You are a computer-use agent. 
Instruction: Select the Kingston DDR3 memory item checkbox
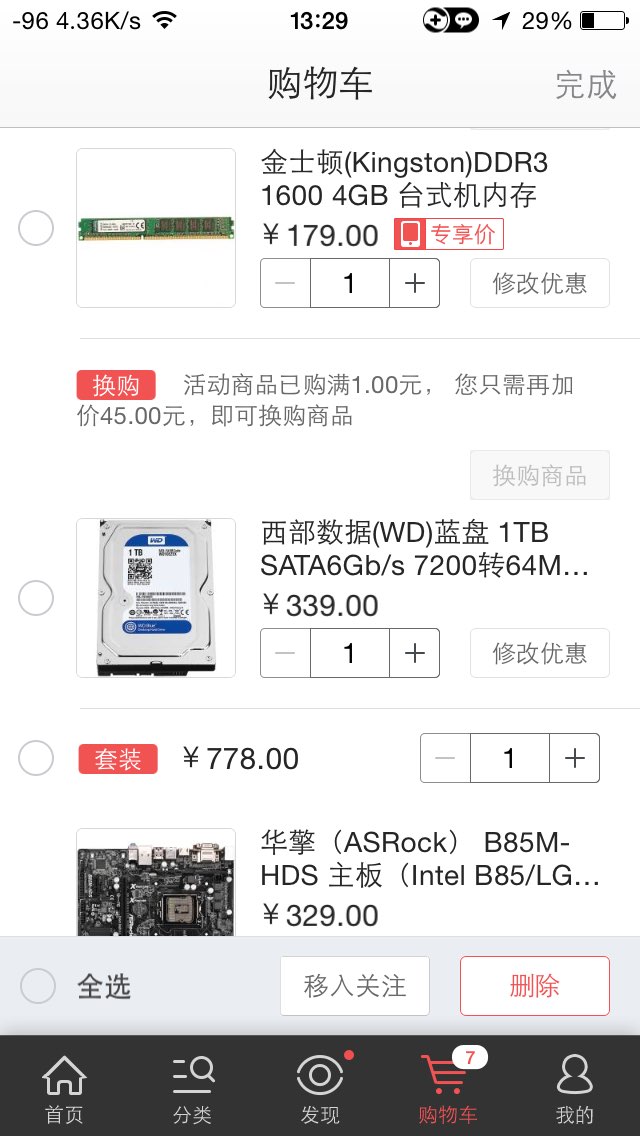(x=37, y=229)
